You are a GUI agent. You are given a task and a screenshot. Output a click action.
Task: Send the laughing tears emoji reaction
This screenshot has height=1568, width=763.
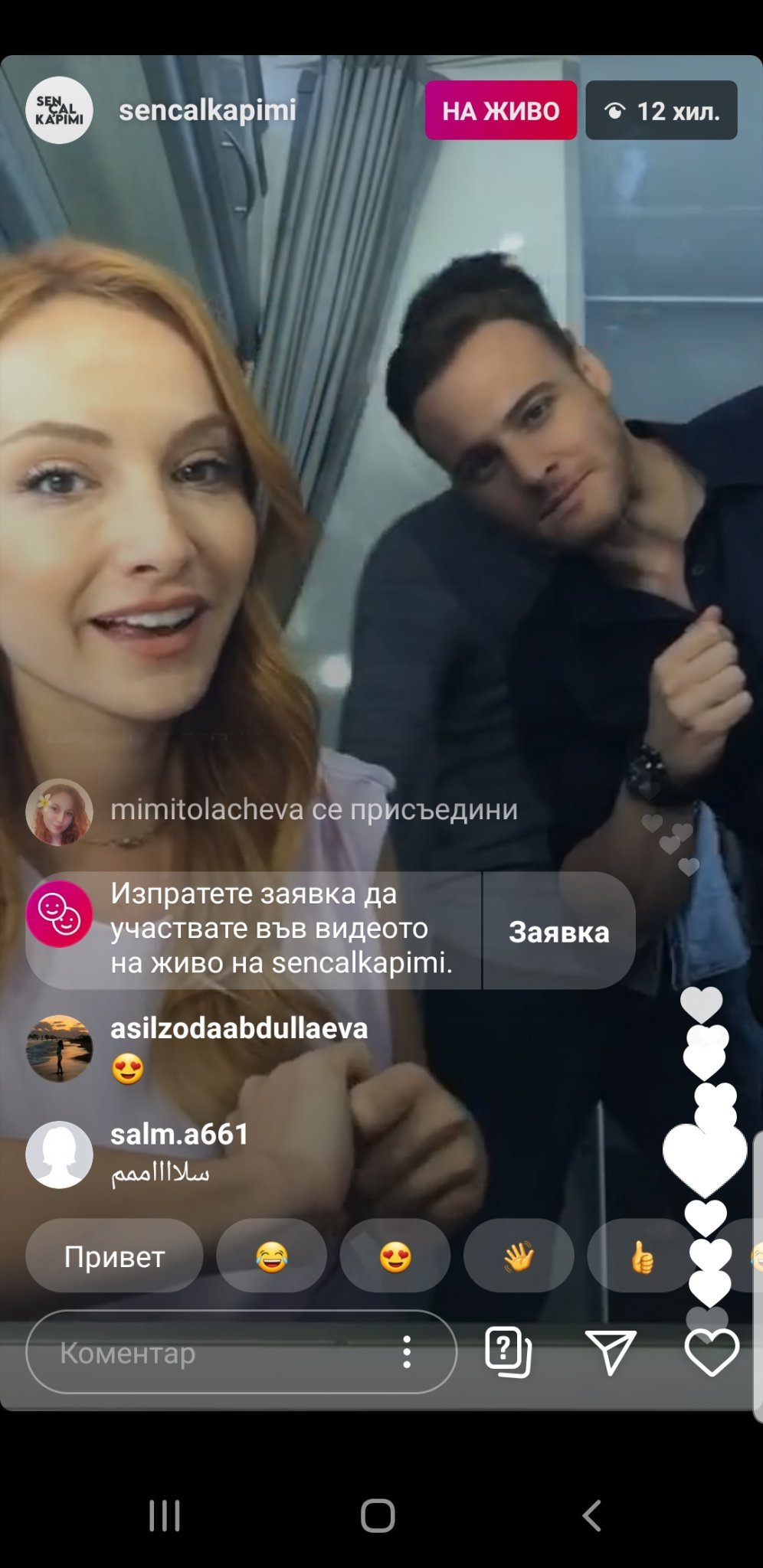tap(271, 1256)
